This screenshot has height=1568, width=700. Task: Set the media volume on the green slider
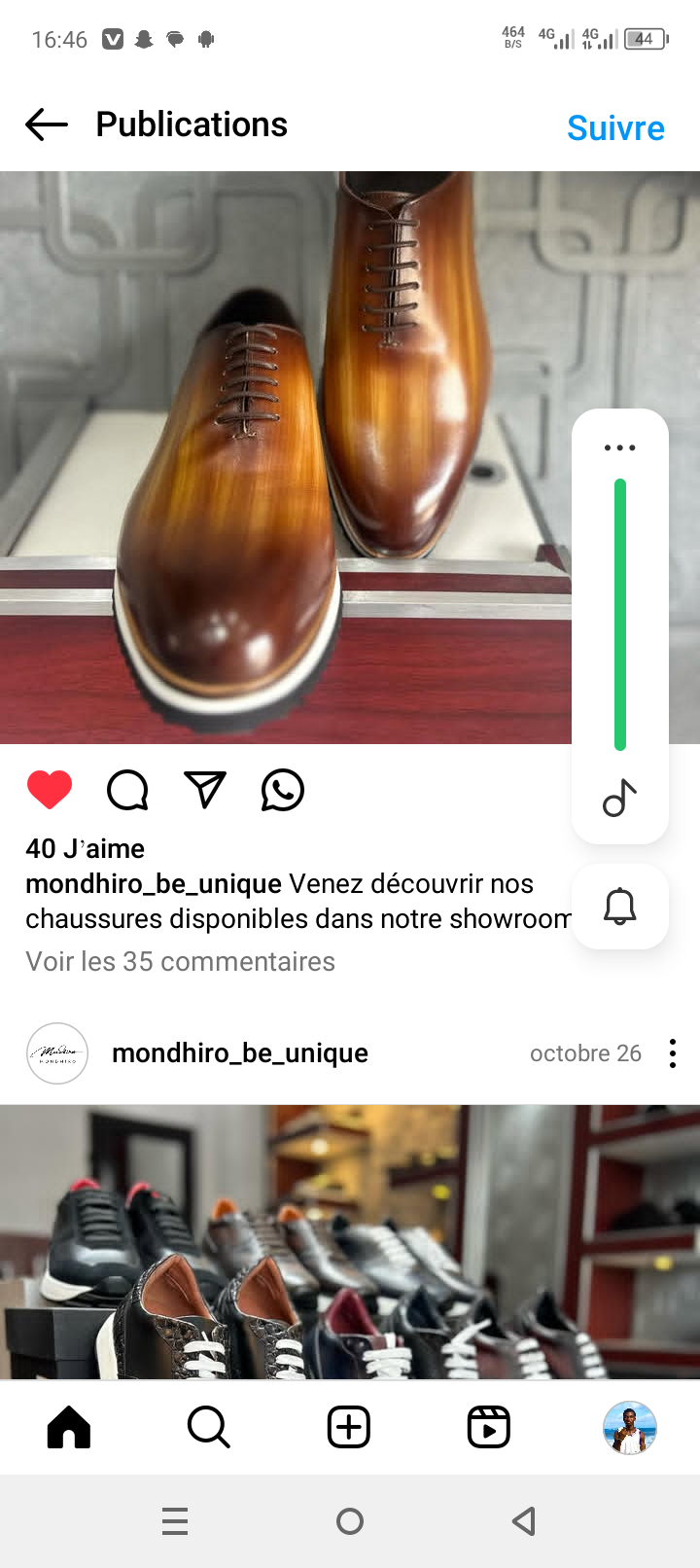tap(619, 615)
